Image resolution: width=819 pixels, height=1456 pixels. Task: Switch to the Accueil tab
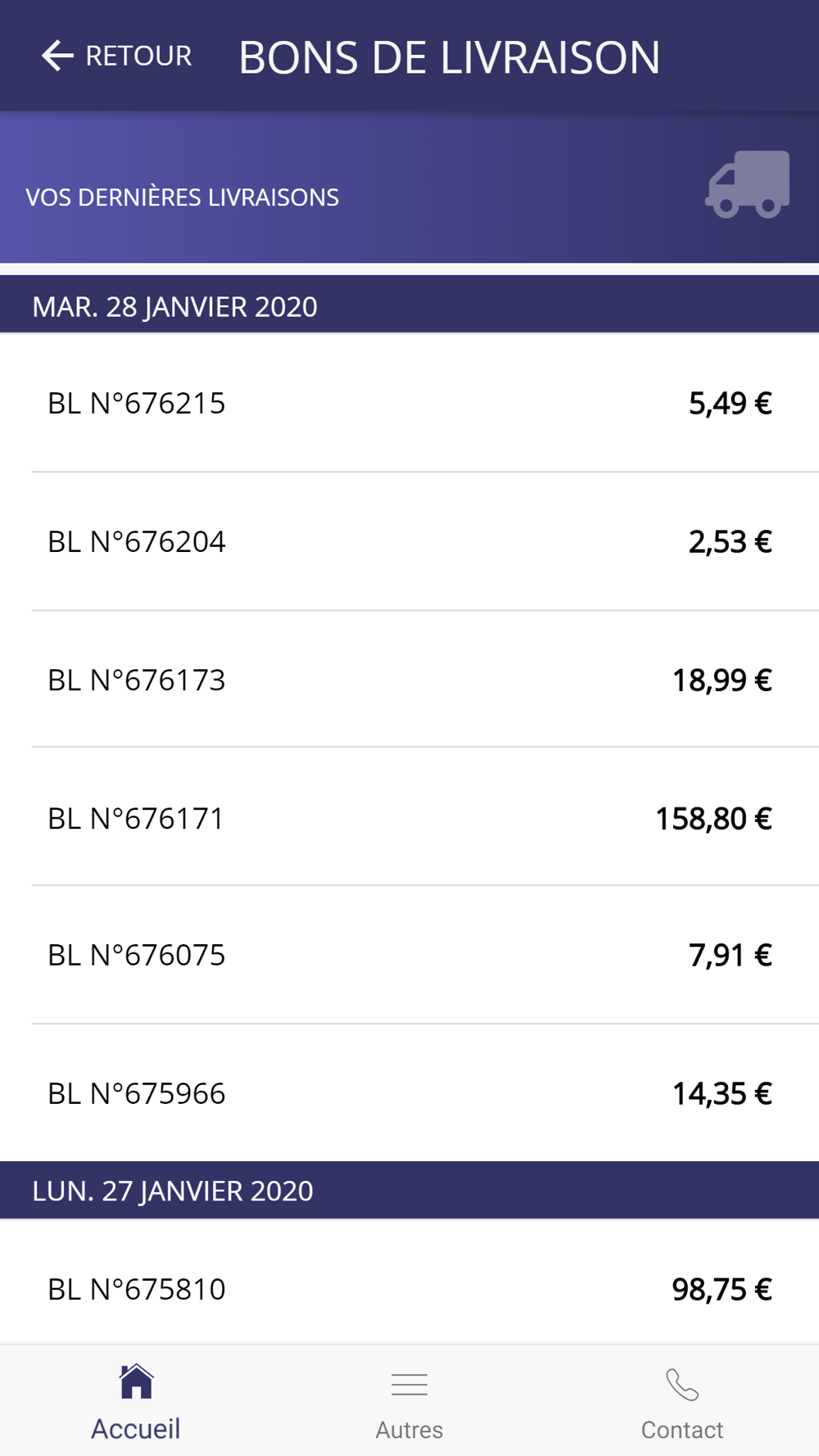pyautogui.click(x=136, y=1401)
